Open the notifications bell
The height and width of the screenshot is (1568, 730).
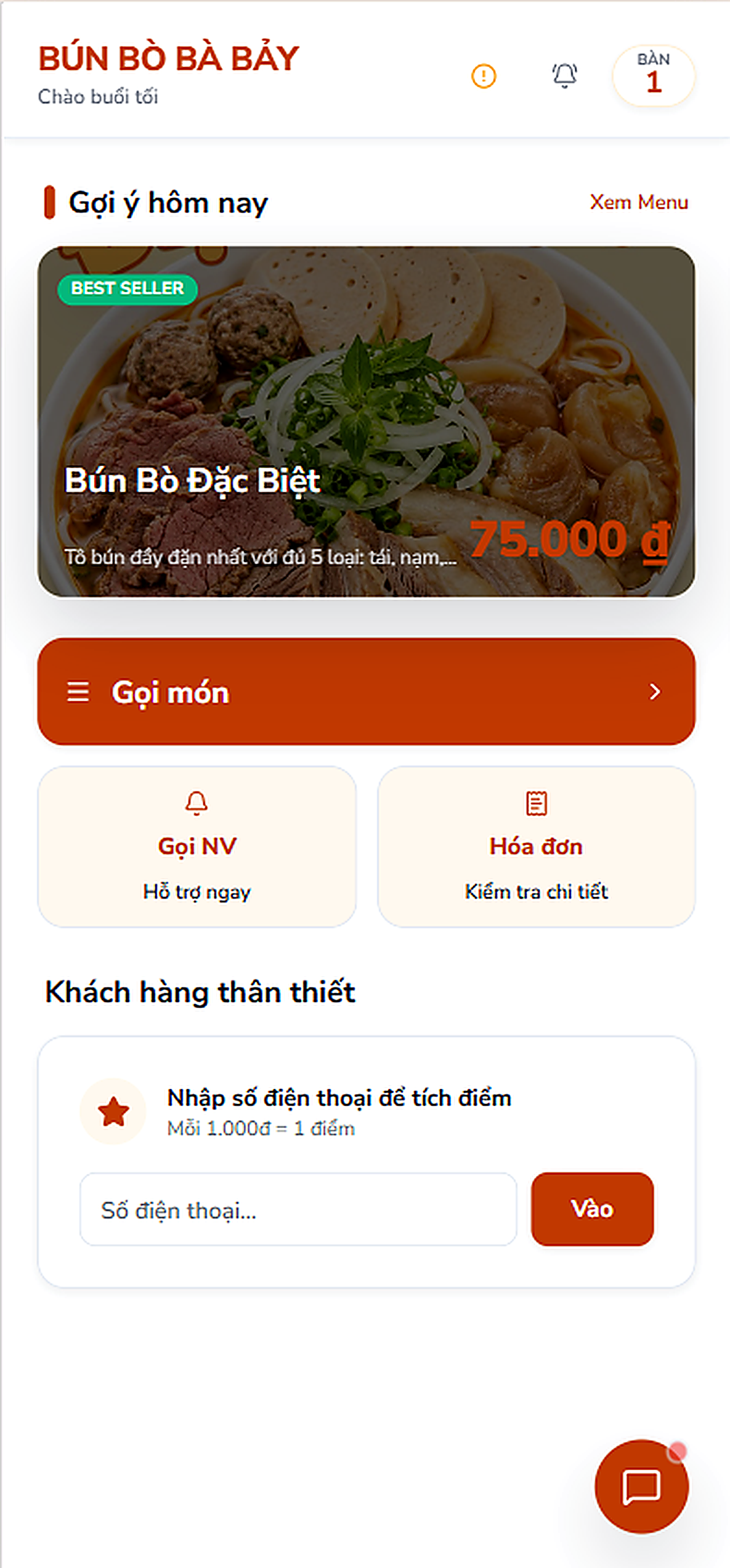(564, 76)
